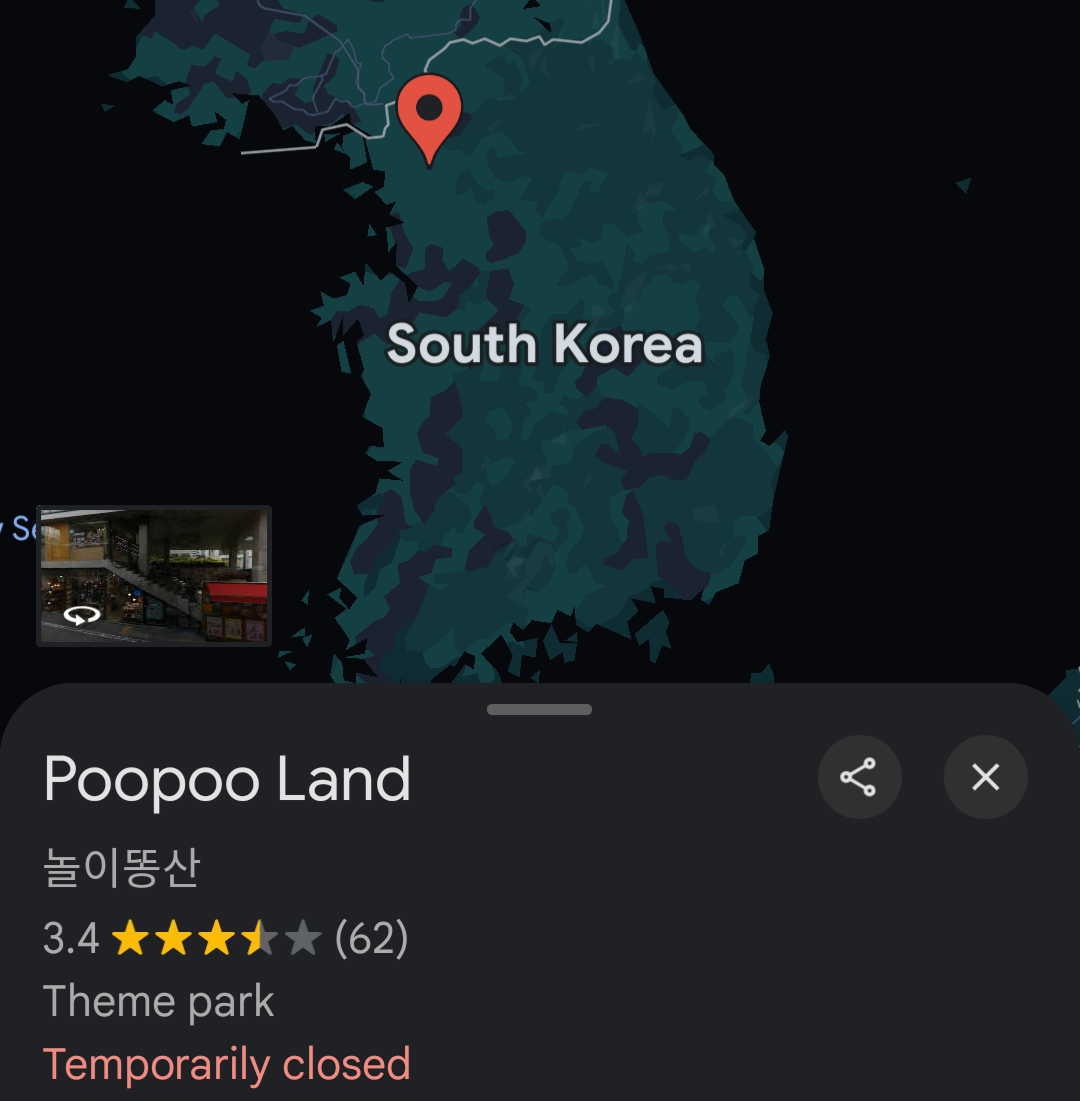1080x1101 pixels.
Task: Tap the red map pin
Action: point(429,112)
